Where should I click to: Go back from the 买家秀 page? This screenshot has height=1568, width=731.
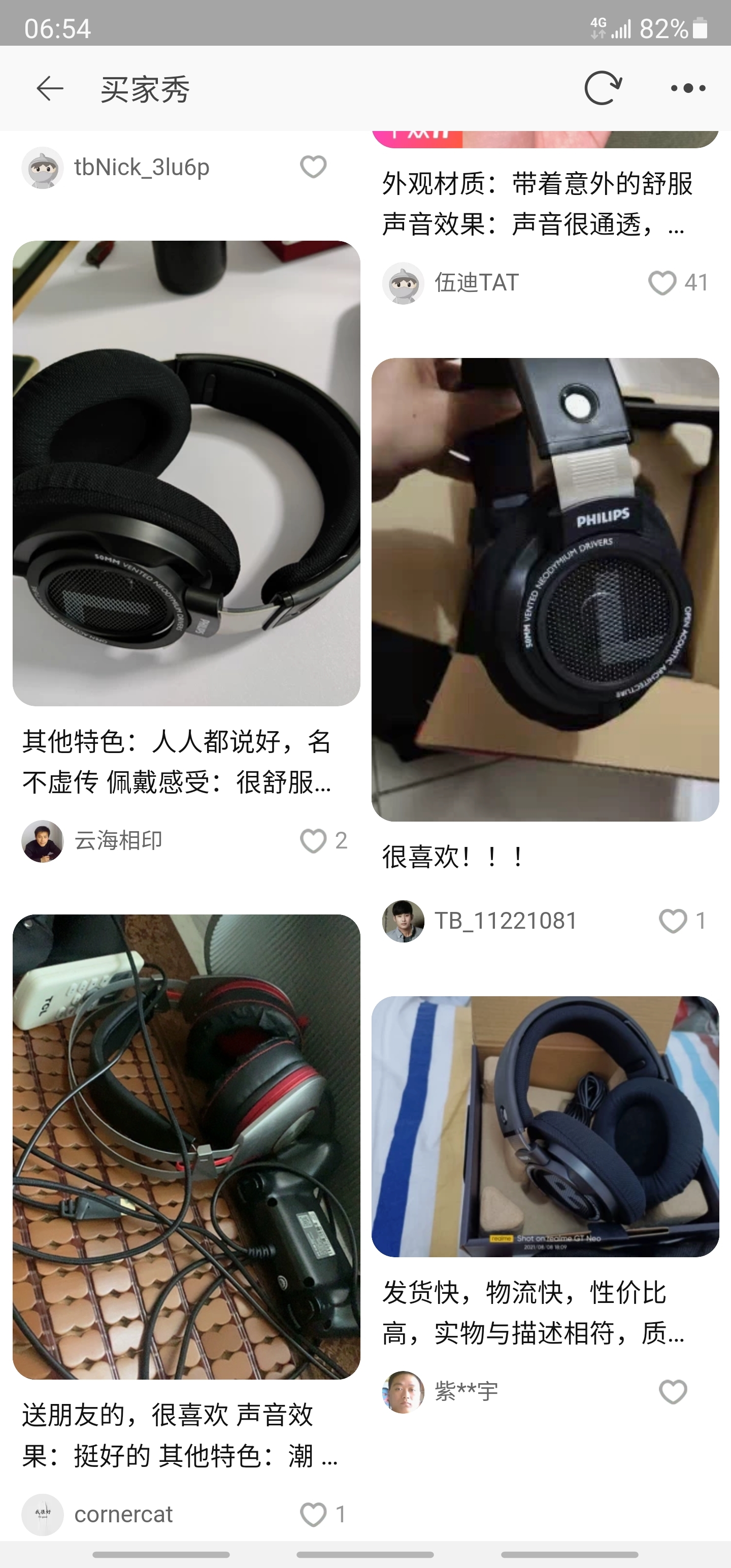(x=50, y=89)
